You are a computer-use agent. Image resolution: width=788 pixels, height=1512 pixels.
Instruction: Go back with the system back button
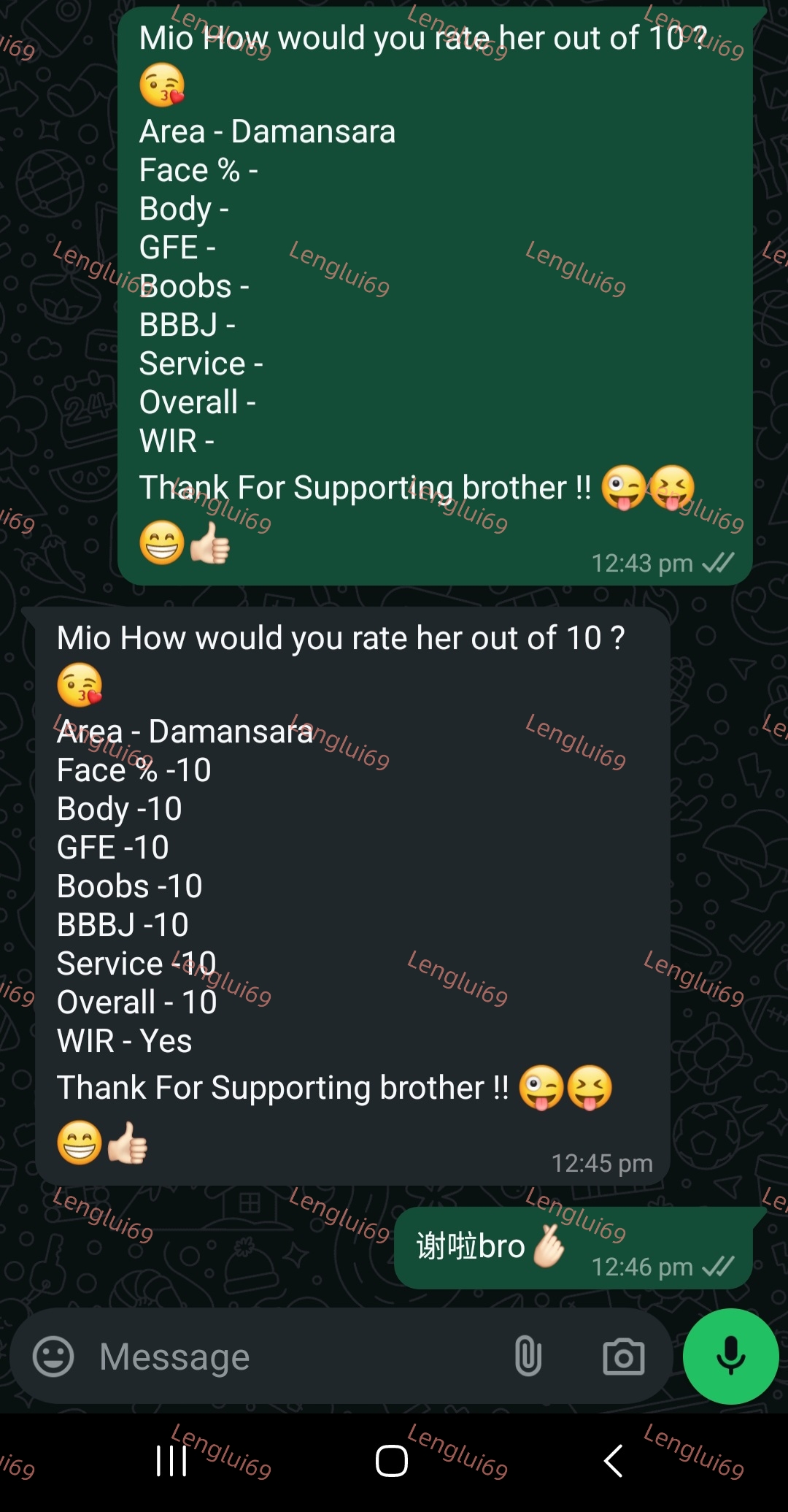pyautogui.click(x=614, y=1461)
